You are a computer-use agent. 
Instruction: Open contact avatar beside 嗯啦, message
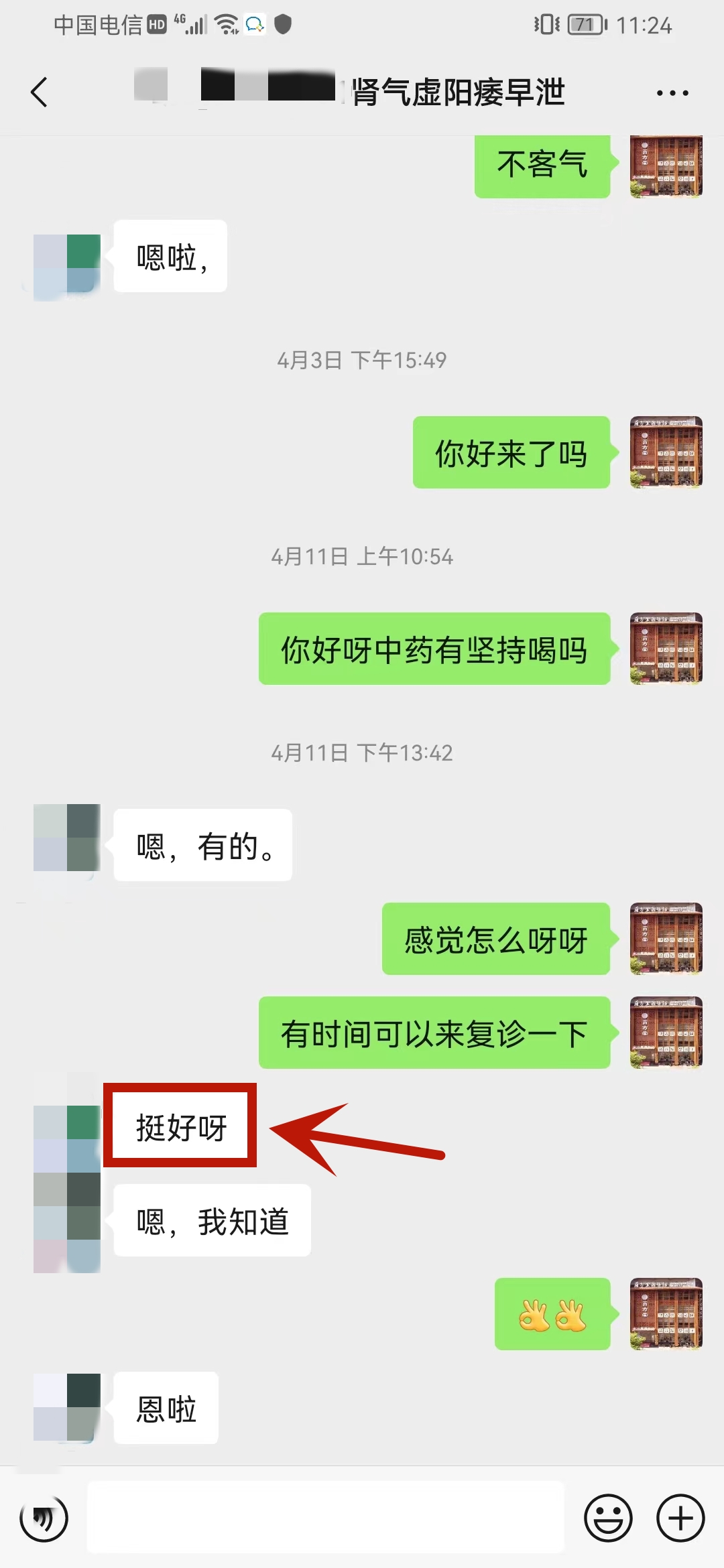tap(67, 267)
